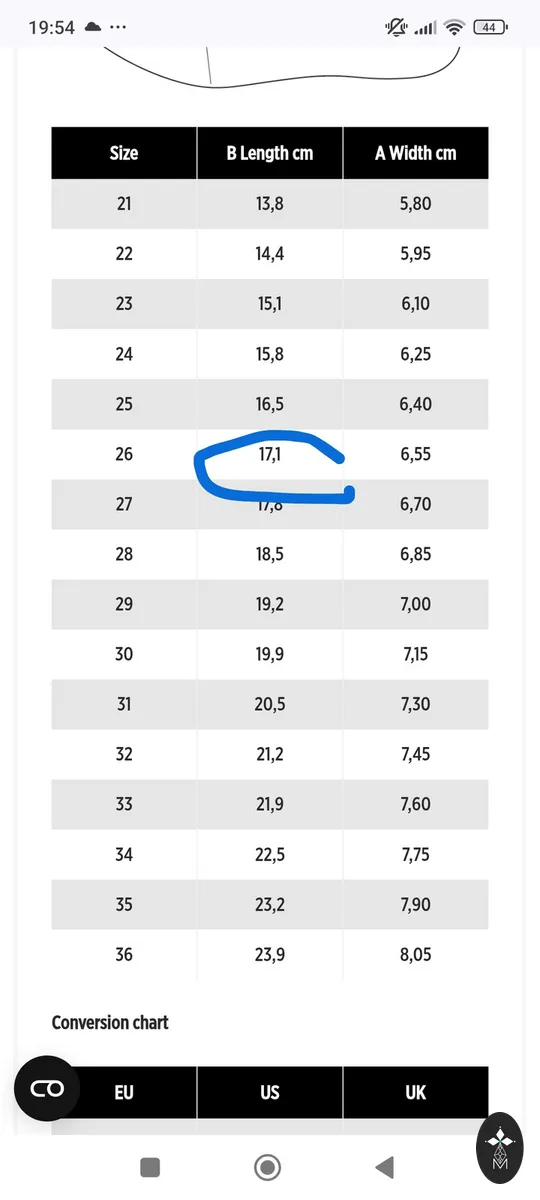Go back with the system back arrow
Screen dimensions: 540x1200
384,1167
